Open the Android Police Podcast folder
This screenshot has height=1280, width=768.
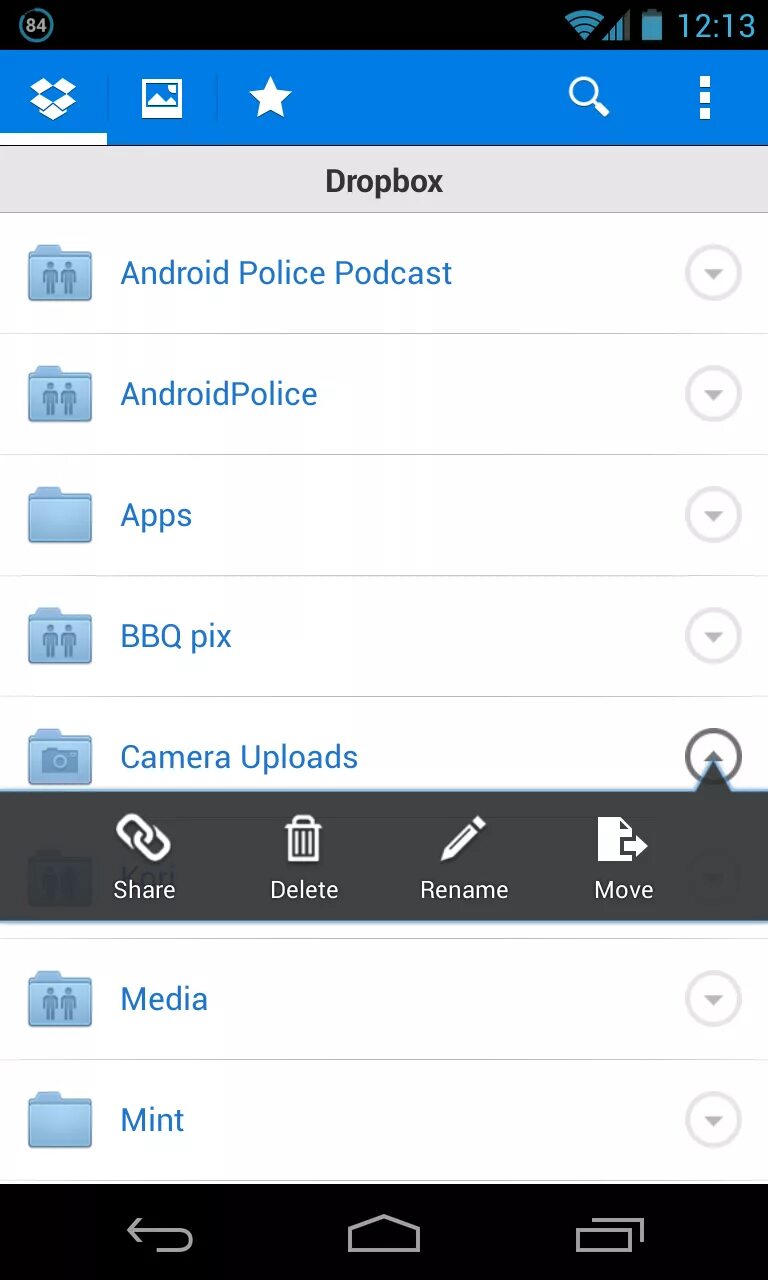286,273
